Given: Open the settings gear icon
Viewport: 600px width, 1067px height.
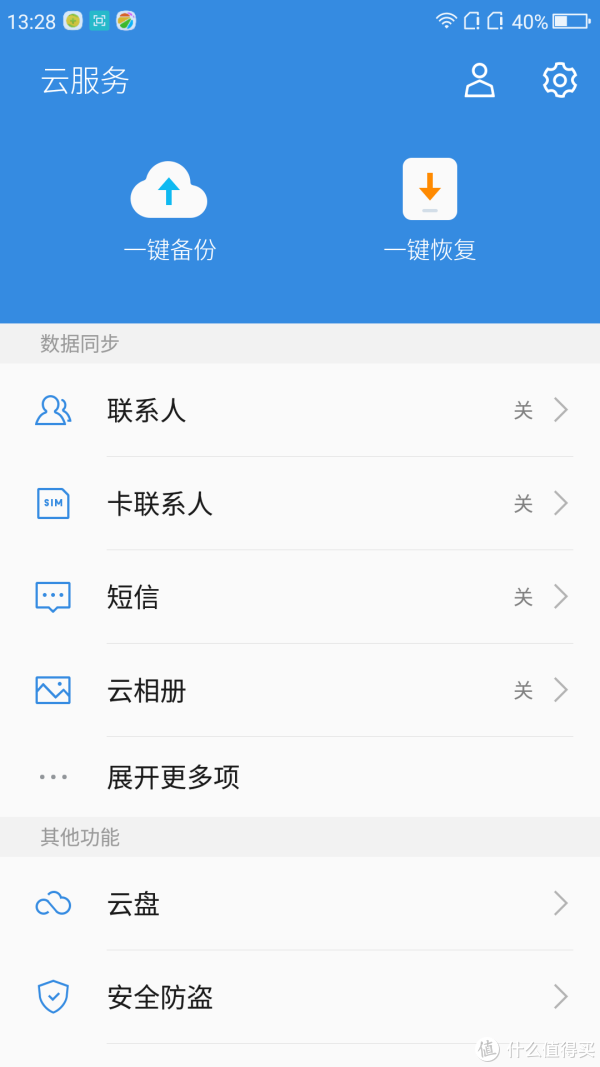Looking at the screenshot, I should [560, 80].
